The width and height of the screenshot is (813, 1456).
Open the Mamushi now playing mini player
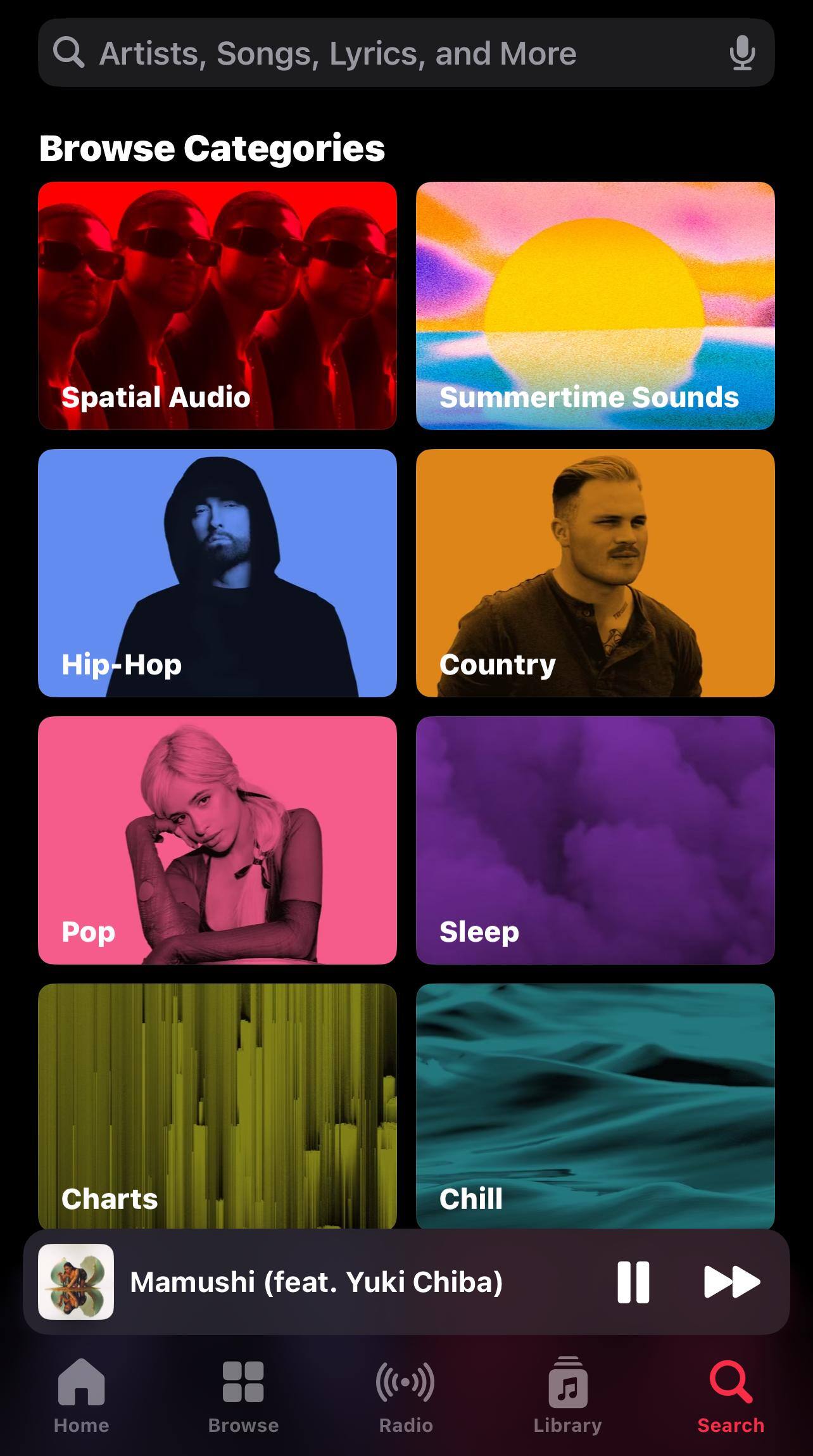click(317, 1282)
